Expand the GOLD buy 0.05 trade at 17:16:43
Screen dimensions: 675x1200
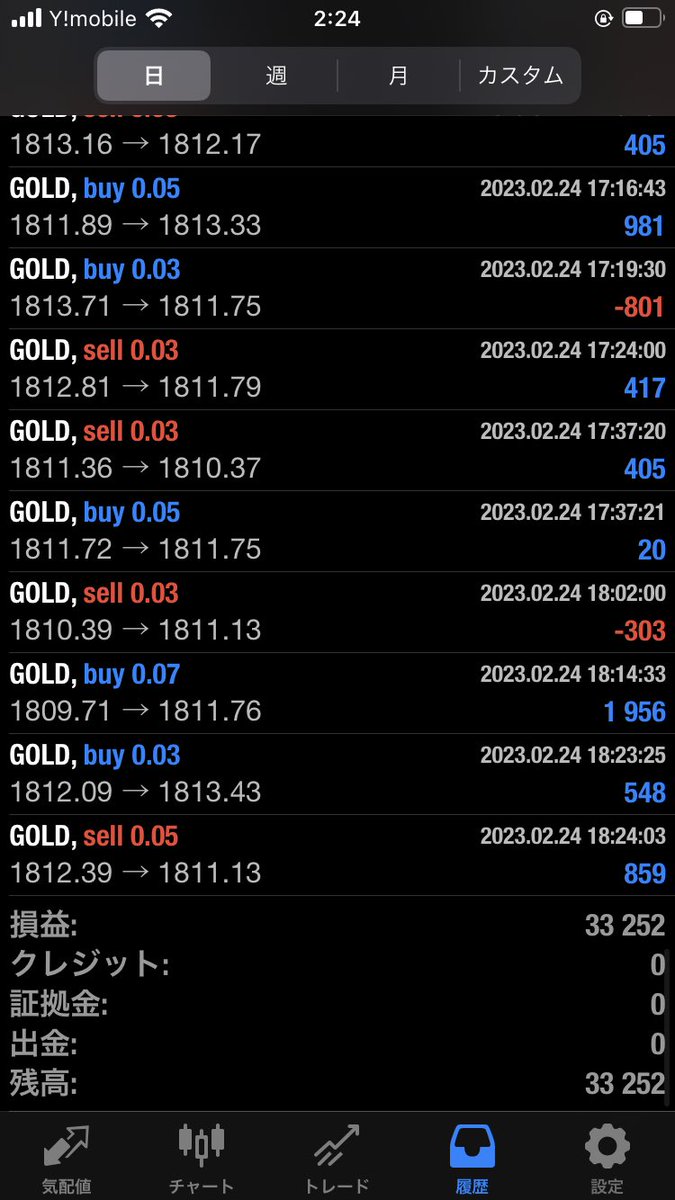pyautogui.click(x=337, y=207)
